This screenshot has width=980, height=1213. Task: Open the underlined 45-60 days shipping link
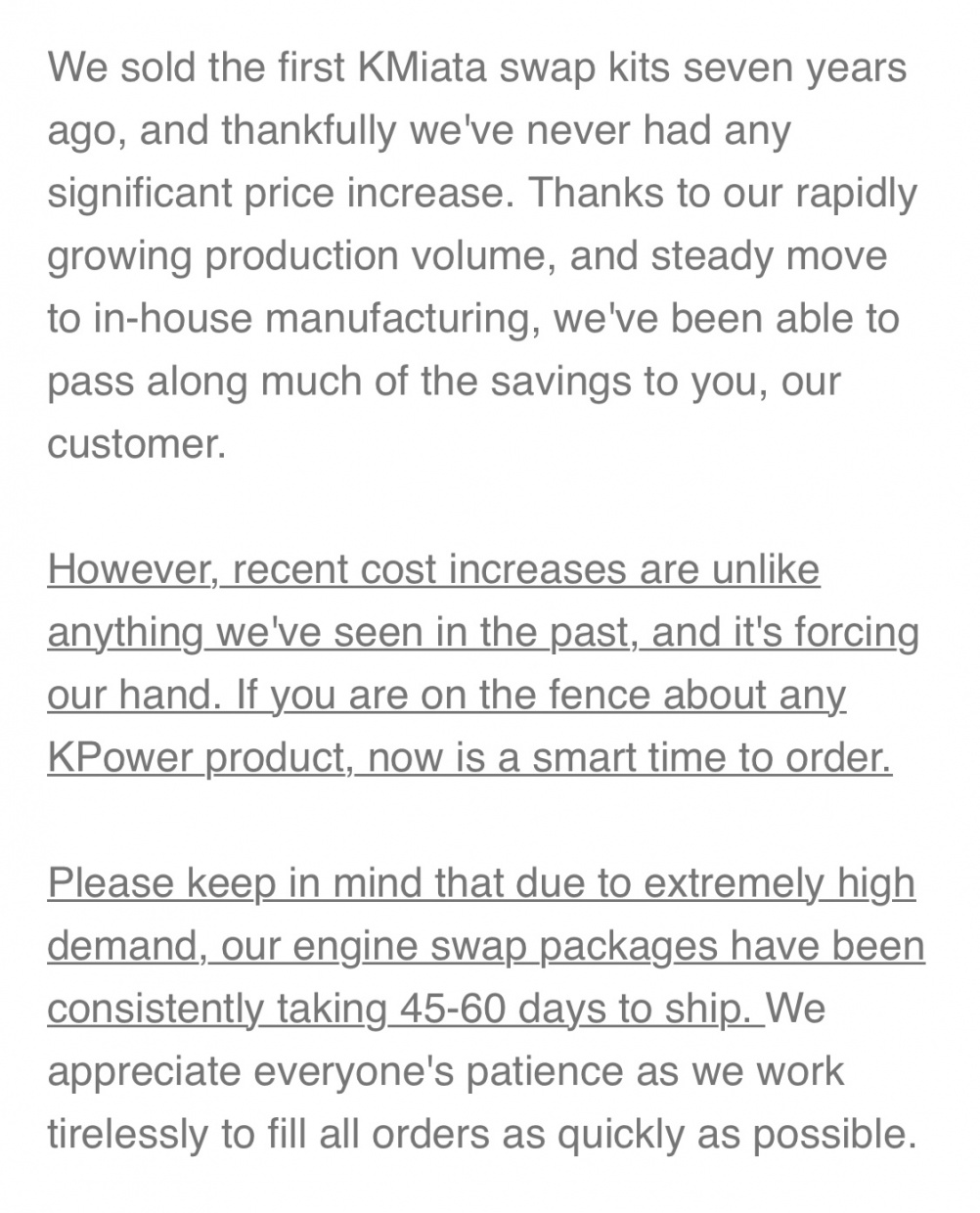pos(485,946)
